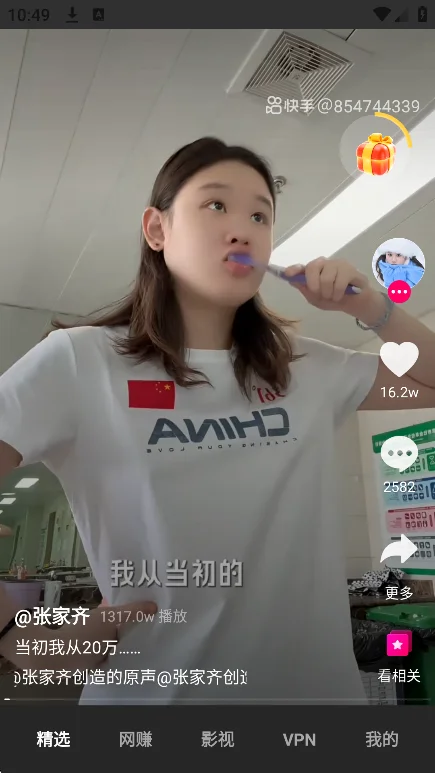Open the comments with 2582 replies

(x=399, y=454)
